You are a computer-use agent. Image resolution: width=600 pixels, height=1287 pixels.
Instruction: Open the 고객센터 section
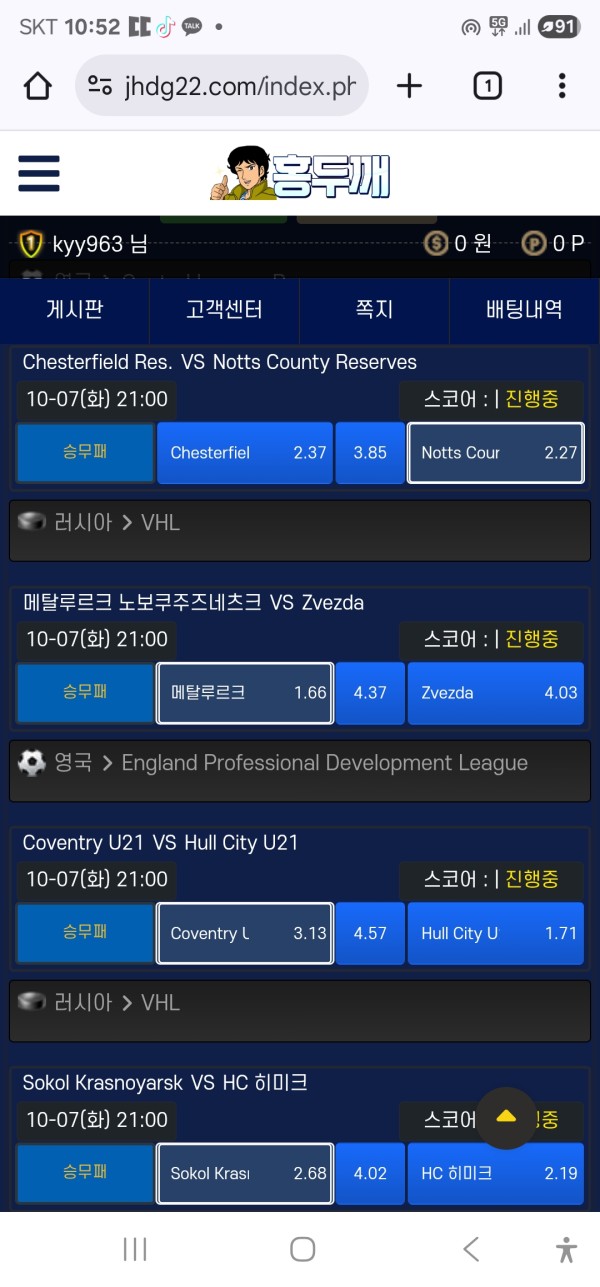tap(224, 310)
